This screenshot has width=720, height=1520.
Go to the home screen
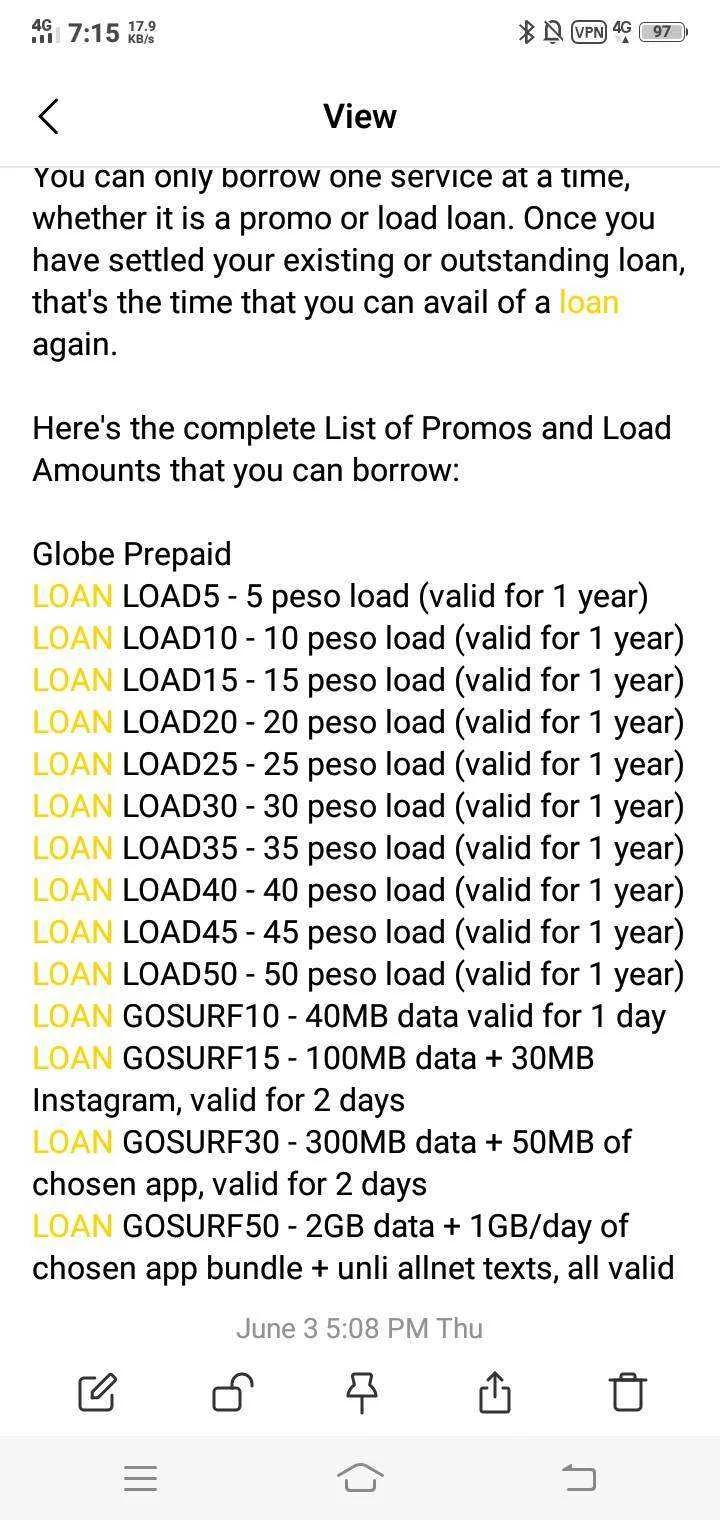click(360, 1477)
